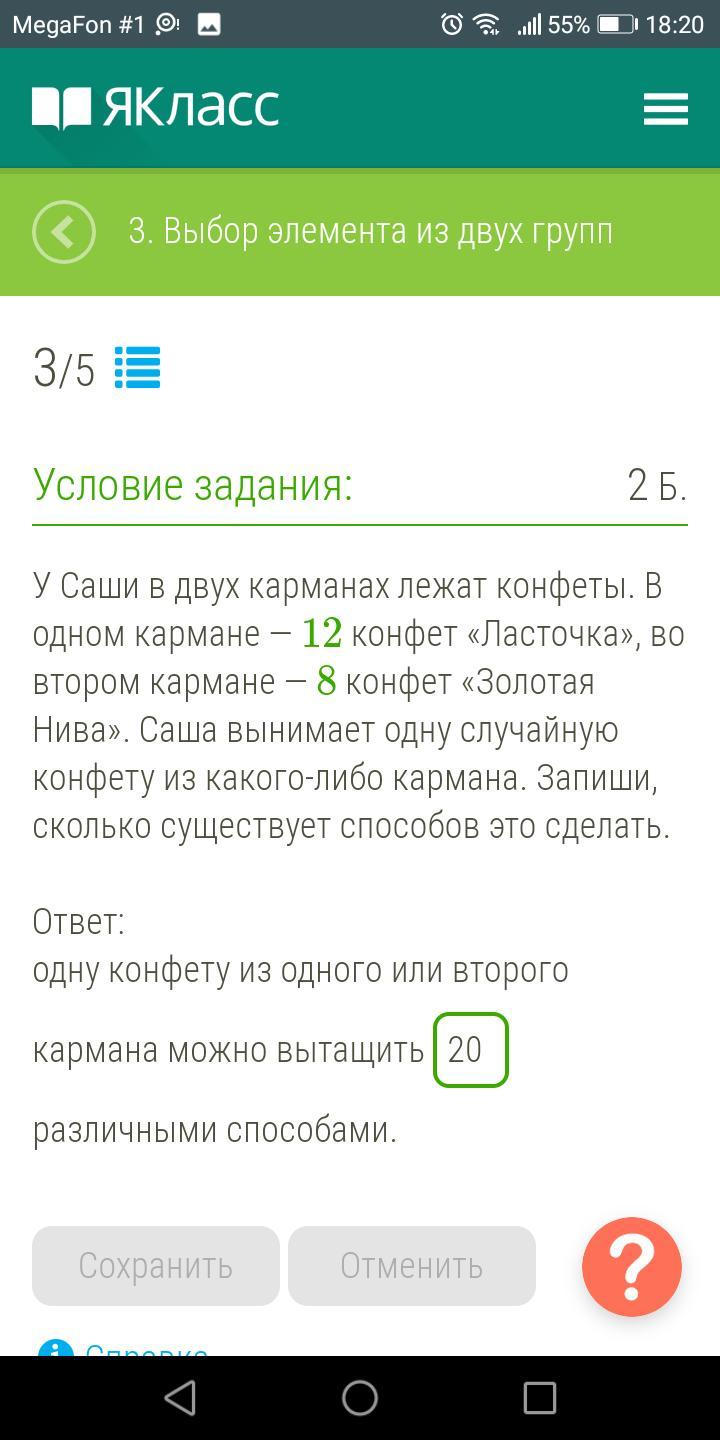Go back with the circled arrow
The image size is (720, 1440).
(64, 232)
